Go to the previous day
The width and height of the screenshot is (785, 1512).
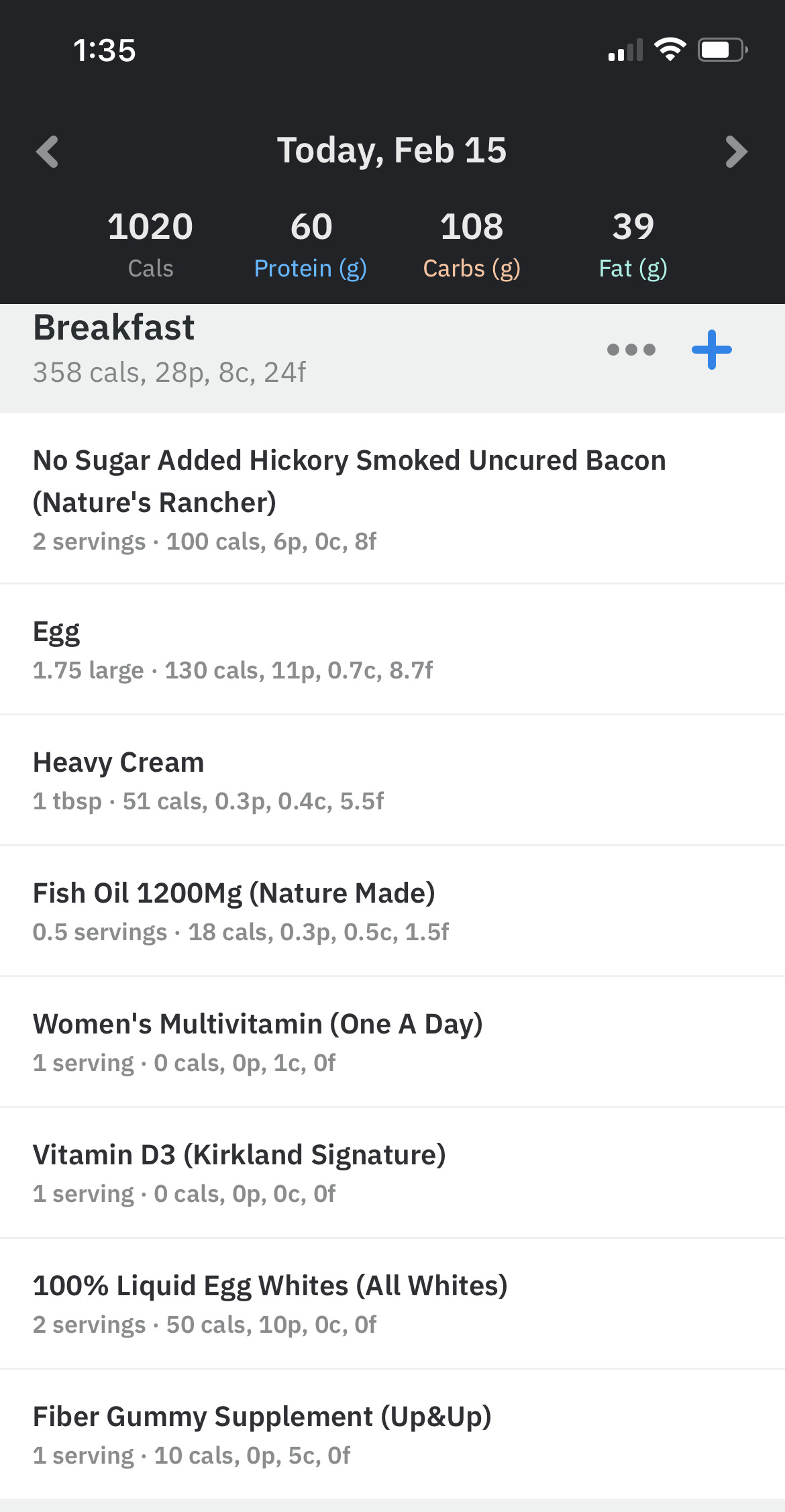[x=47, y=152]
